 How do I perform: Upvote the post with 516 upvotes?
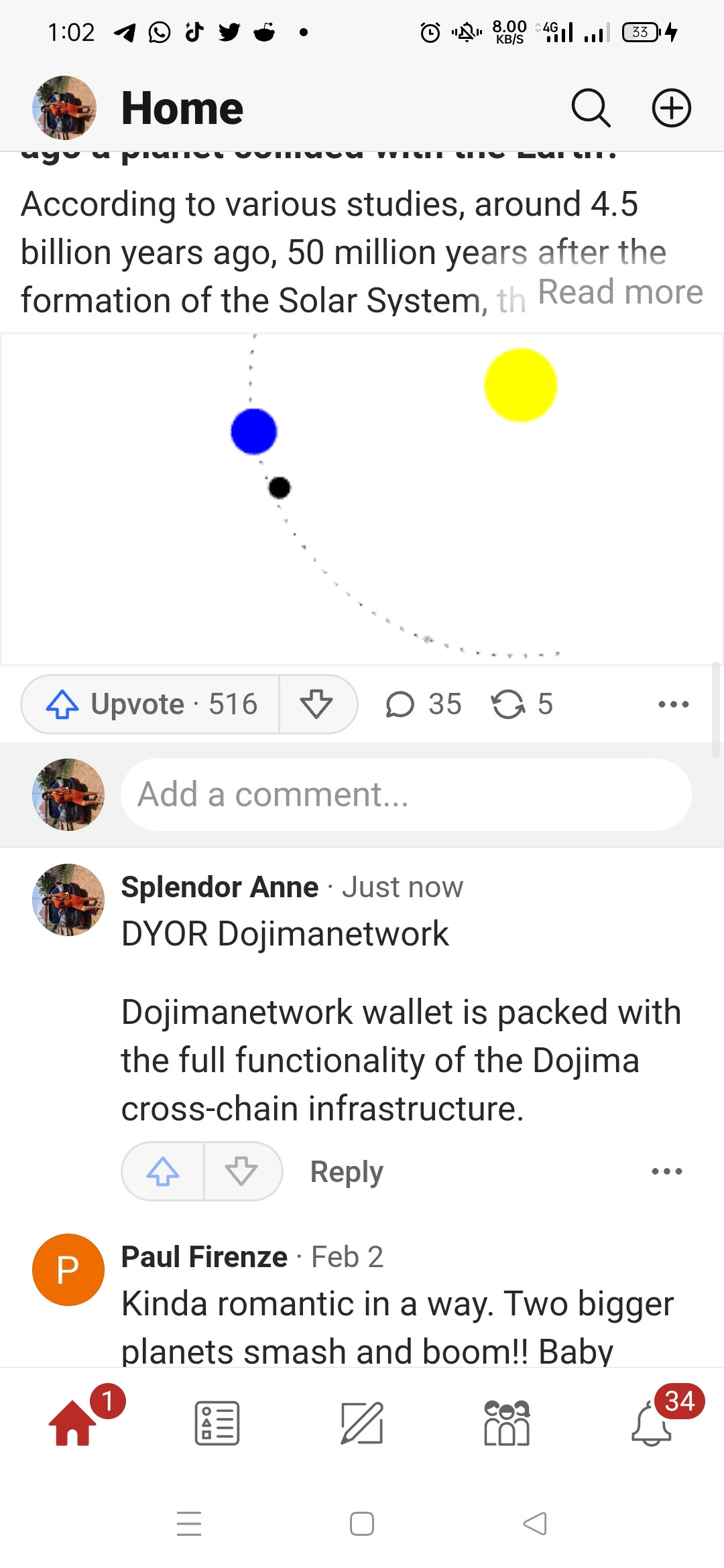(152, 704)
